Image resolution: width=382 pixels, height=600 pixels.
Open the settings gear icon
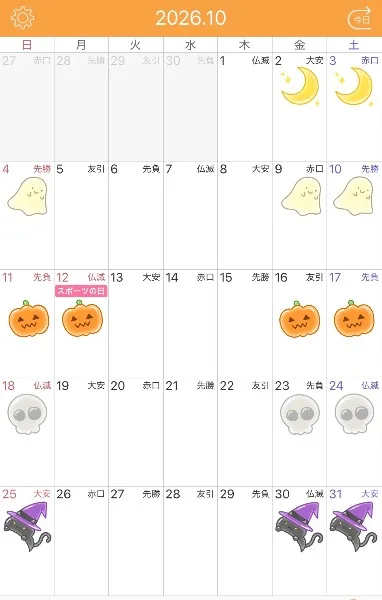[22, 18]
